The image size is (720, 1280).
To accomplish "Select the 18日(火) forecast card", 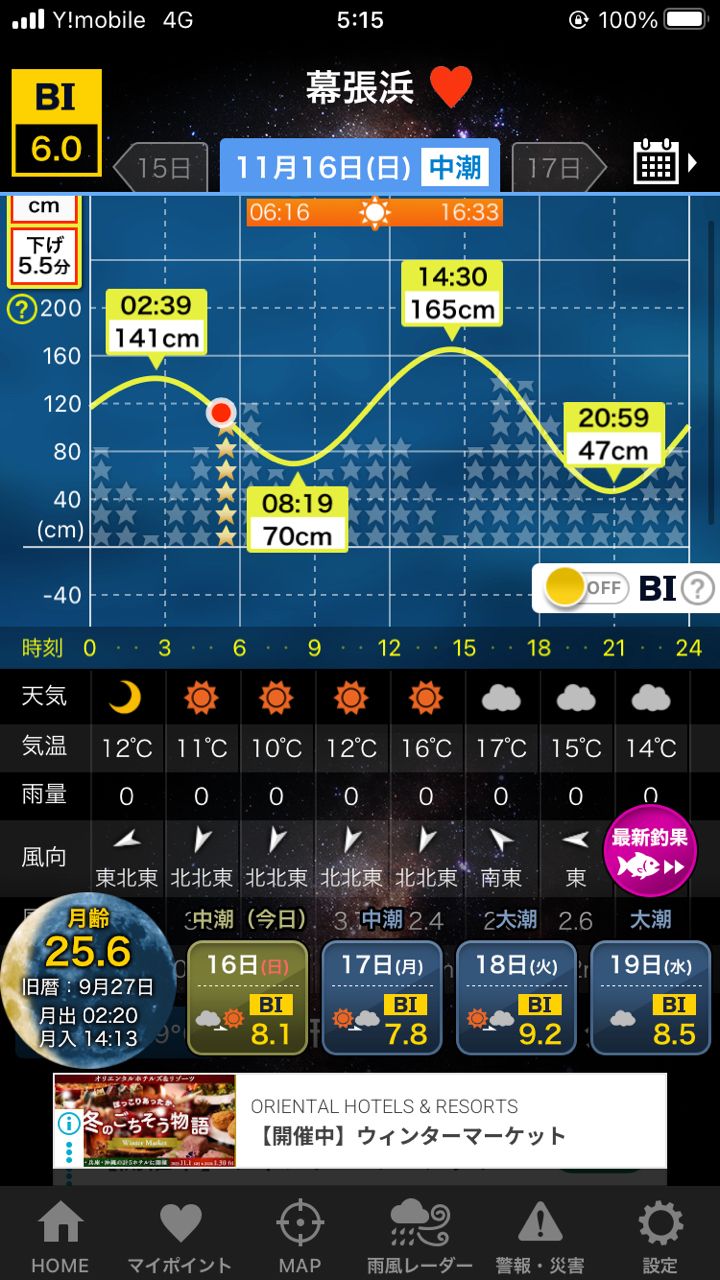I will point(516,997).
